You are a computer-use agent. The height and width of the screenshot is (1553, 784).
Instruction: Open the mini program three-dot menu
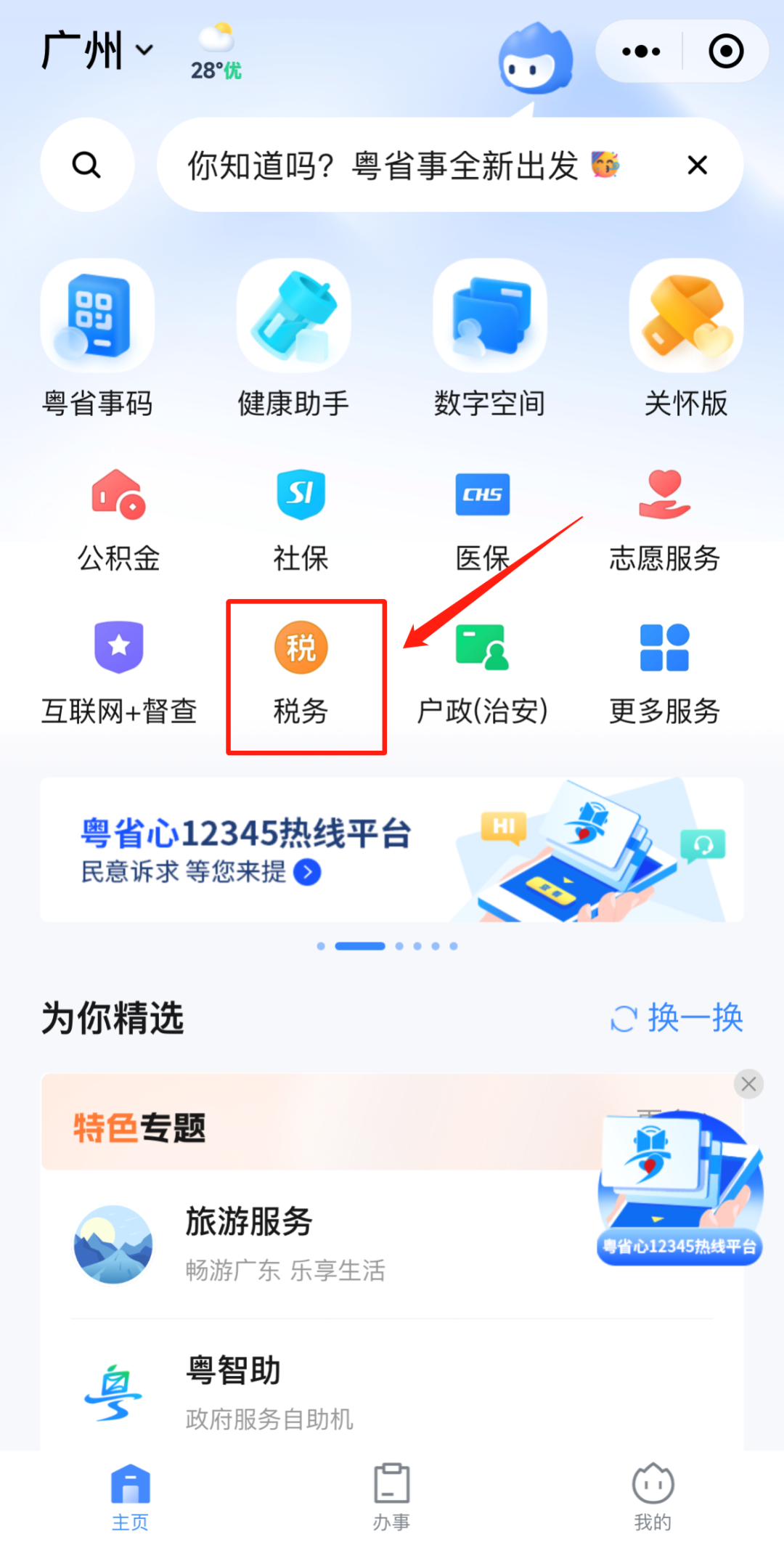pyautogui.click(x=641, y=52)
